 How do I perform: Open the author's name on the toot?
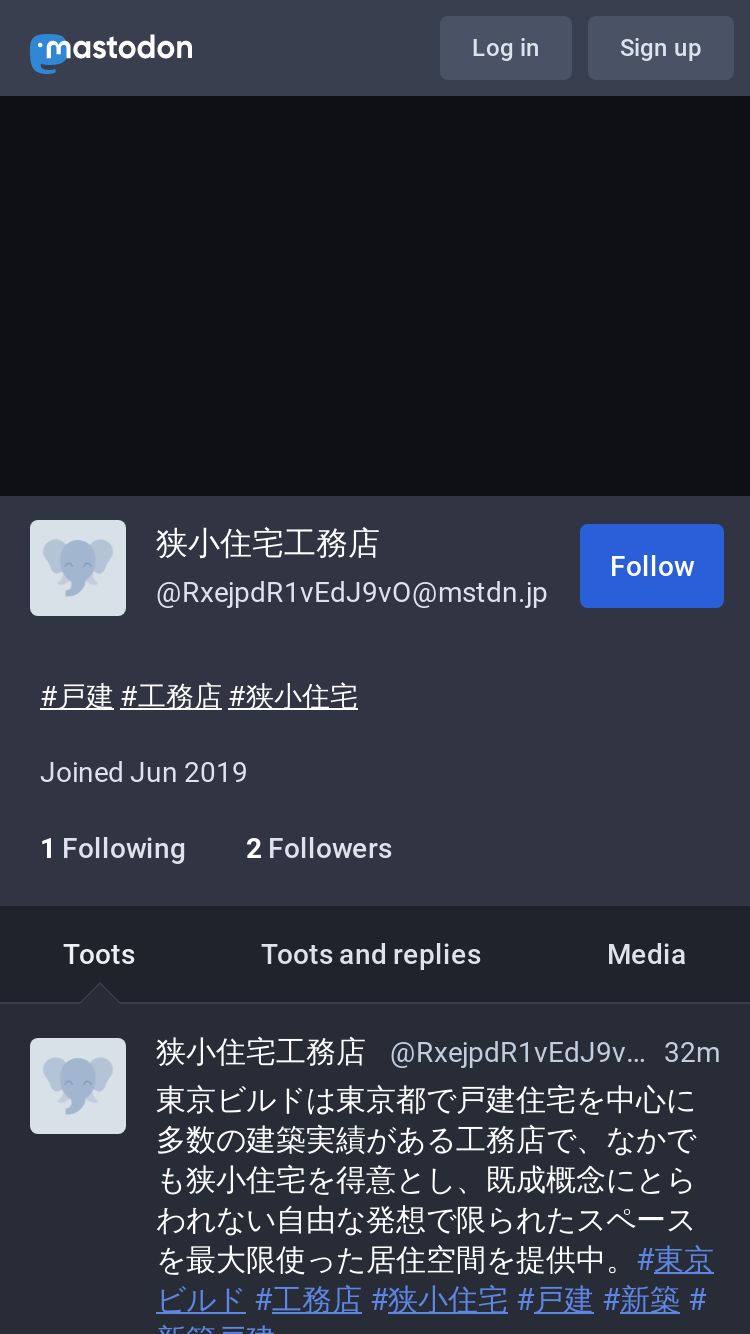261,1052
